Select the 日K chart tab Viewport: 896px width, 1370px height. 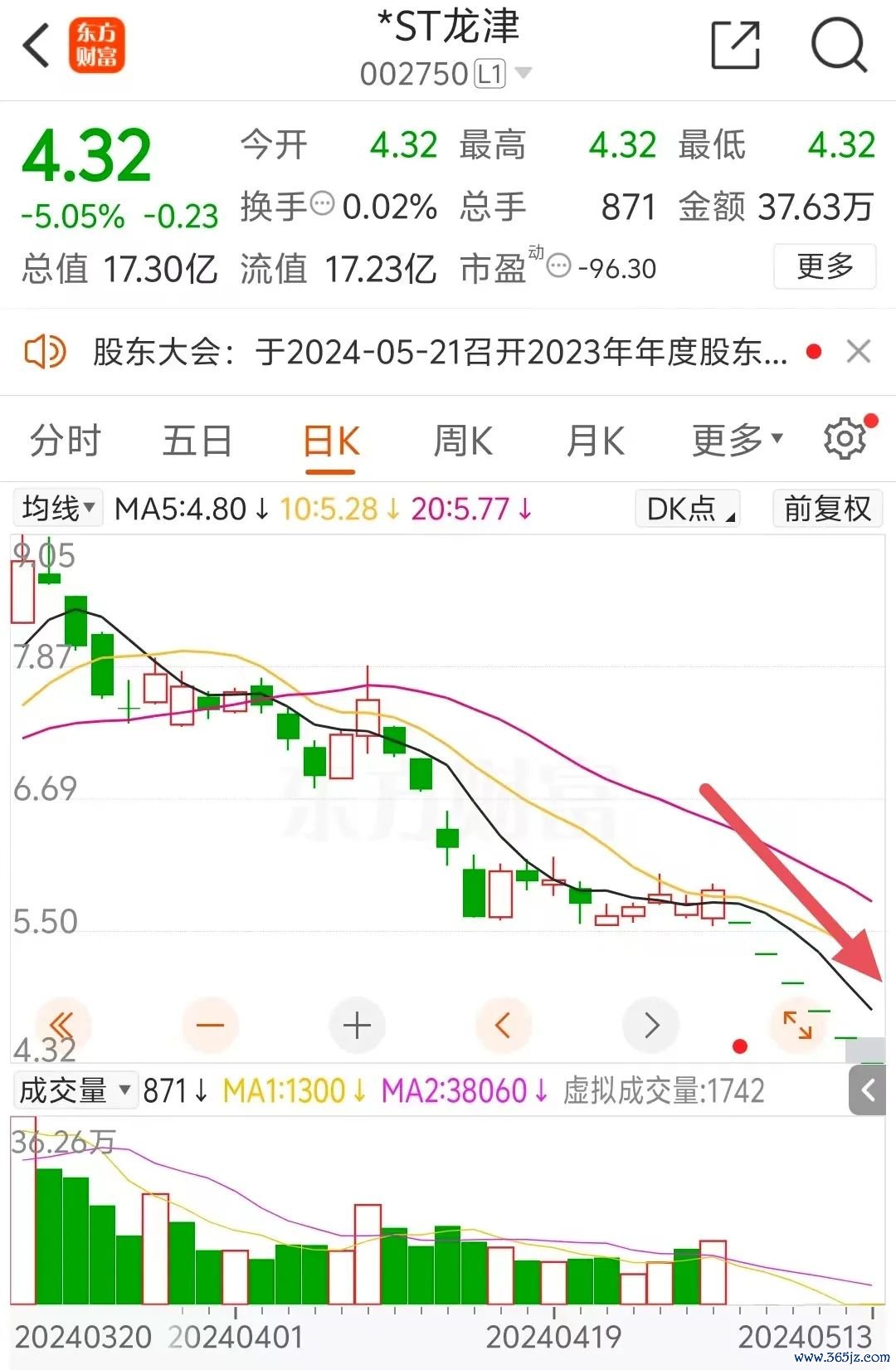[x=330, y=441]
